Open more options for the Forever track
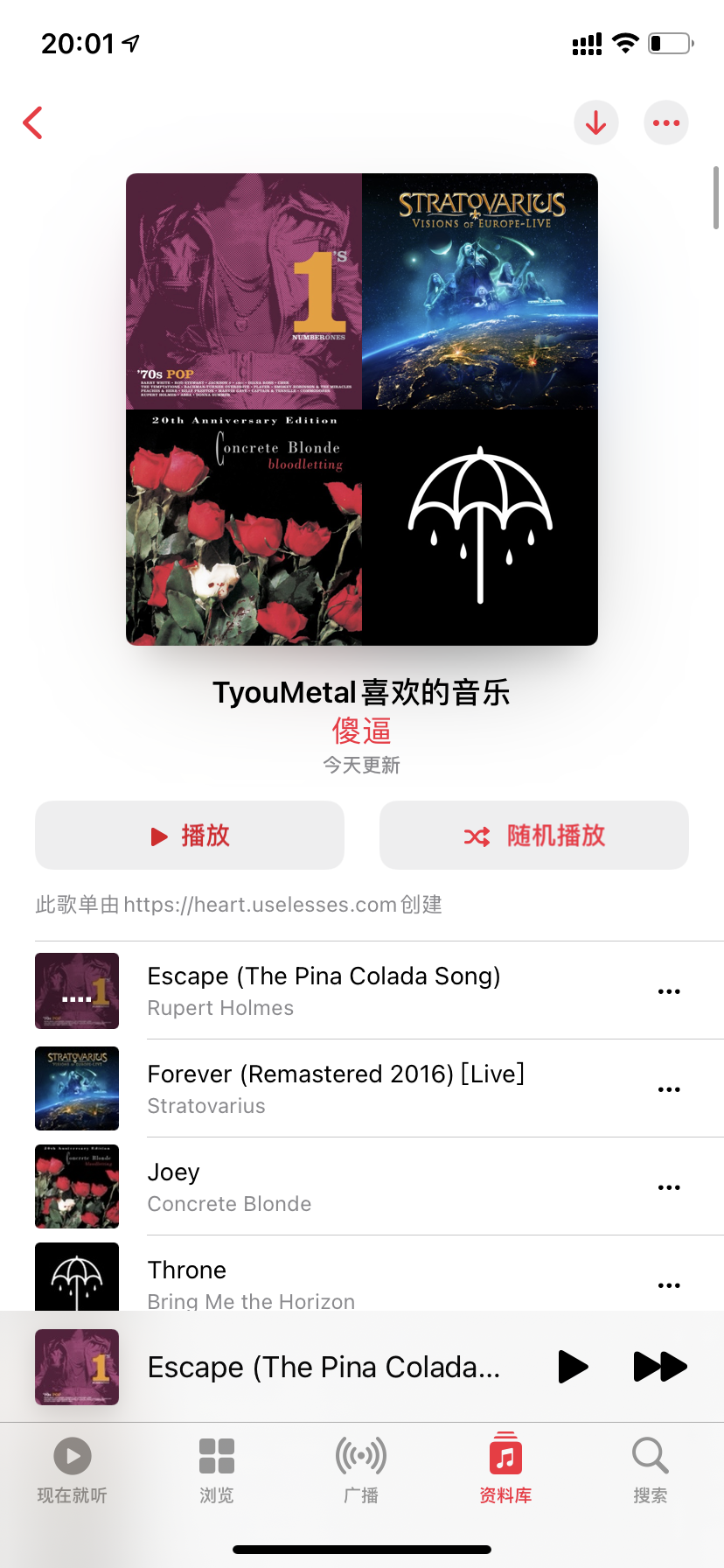724x1568 pixels. 669,1089
